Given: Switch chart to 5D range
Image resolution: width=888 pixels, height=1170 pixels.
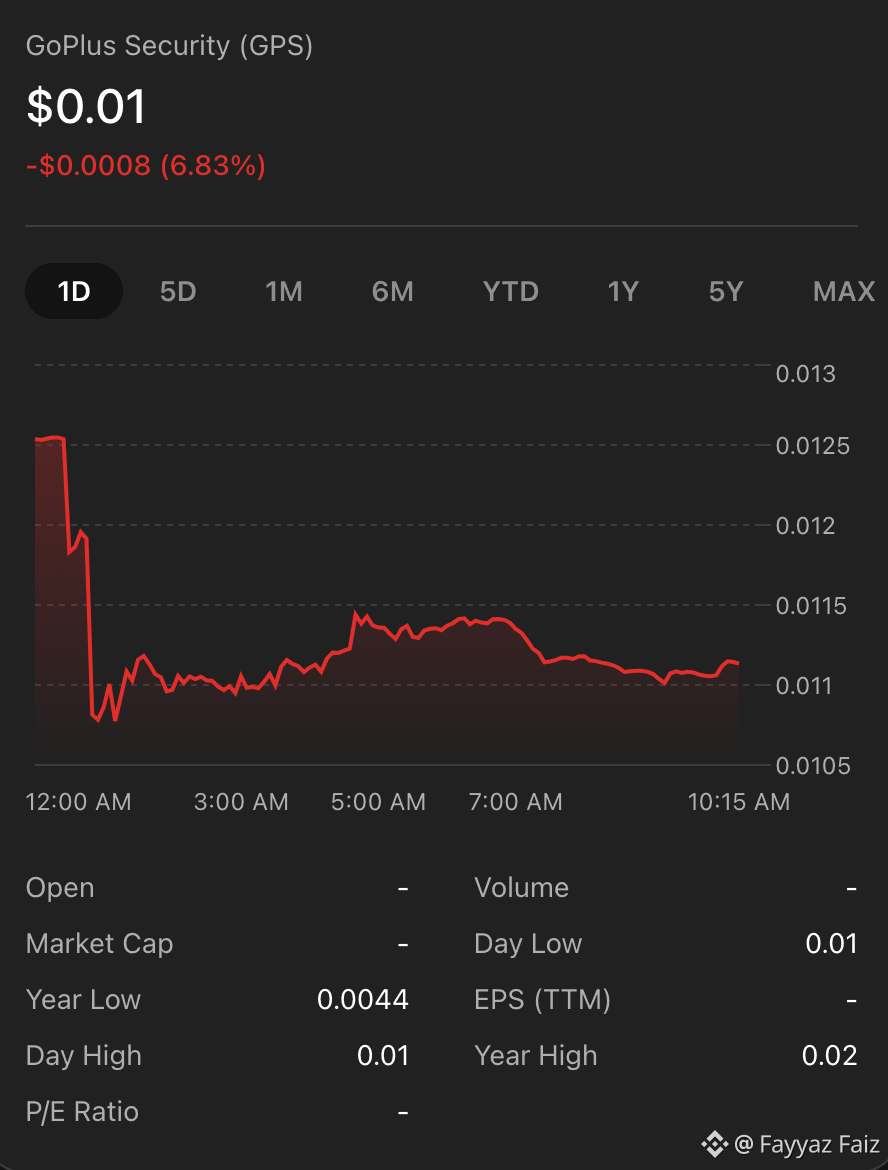Looking at the screenshot, I should [178, 291].
